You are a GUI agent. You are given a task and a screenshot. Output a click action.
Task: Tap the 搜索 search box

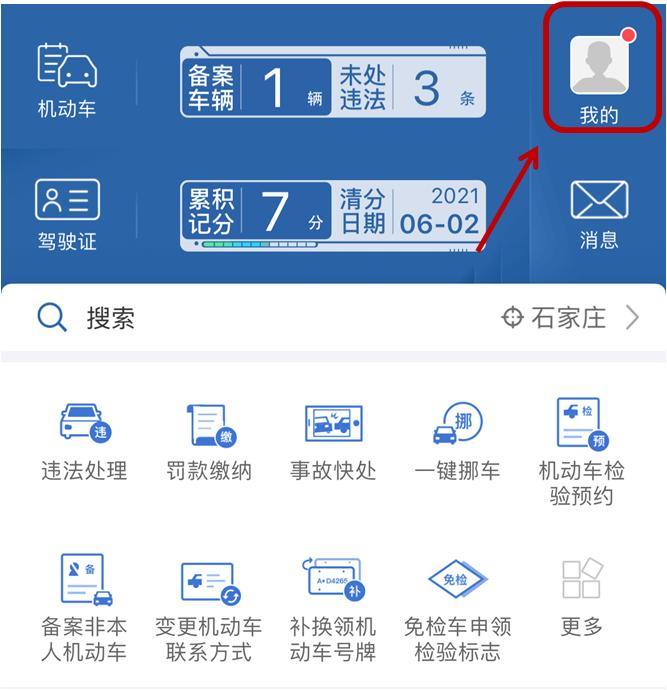(250, 318)
